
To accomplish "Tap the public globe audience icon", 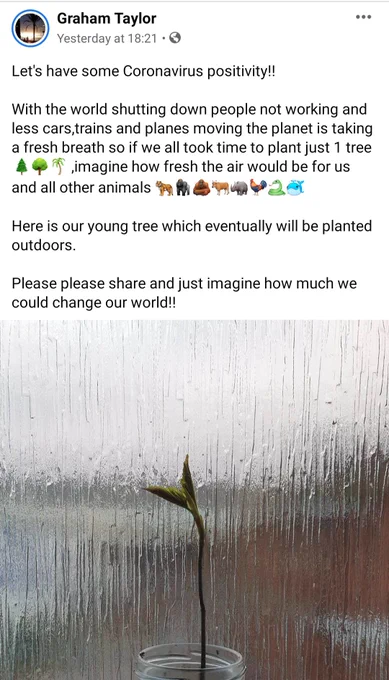I will click(x=175, y=38).
